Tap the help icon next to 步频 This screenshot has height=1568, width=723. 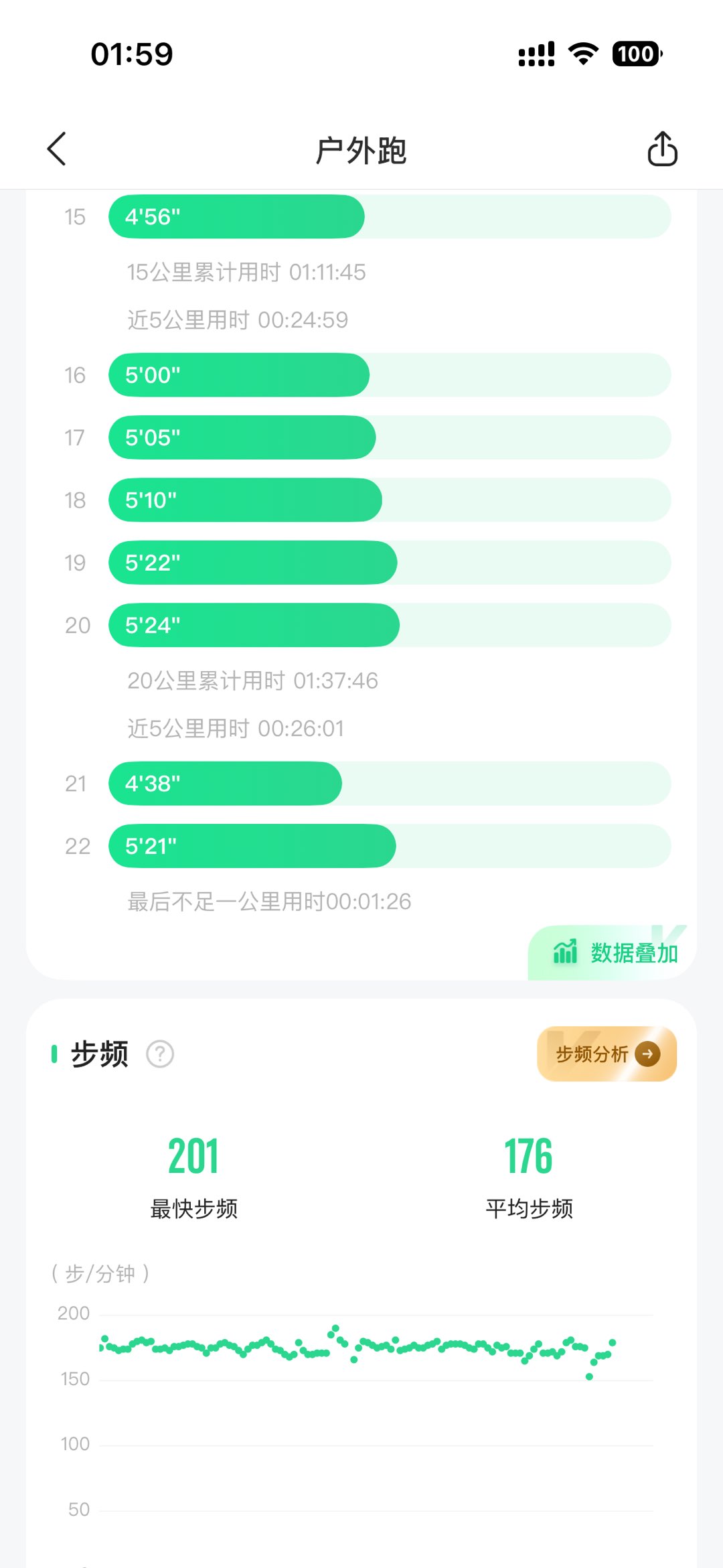pos(160,1054)
